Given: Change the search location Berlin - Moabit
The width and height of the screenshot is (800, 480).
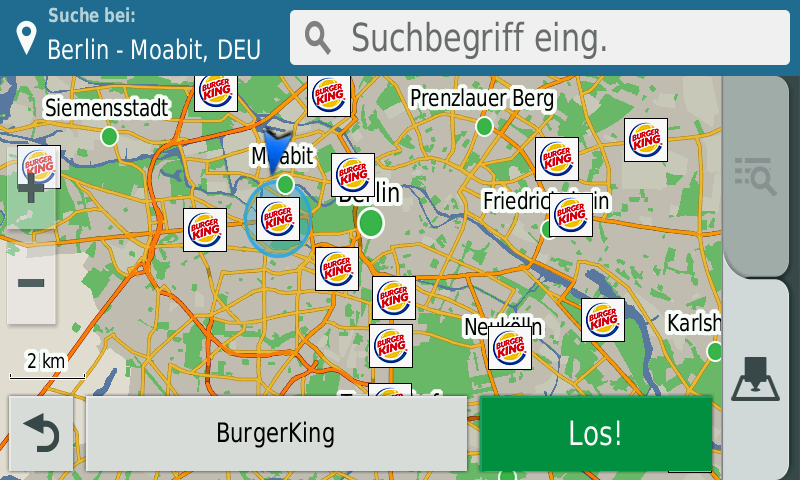Looking at the screenshot, I should pyautogui.click(x=140, y=36).
